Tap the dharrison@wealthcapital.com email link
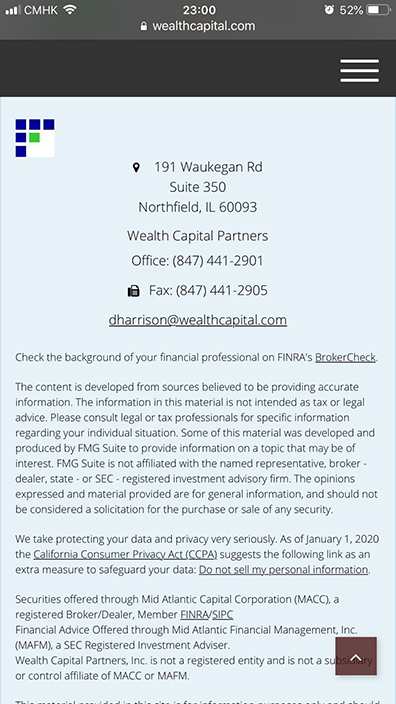This screenshot has height=704, width=396. (198, 320)
